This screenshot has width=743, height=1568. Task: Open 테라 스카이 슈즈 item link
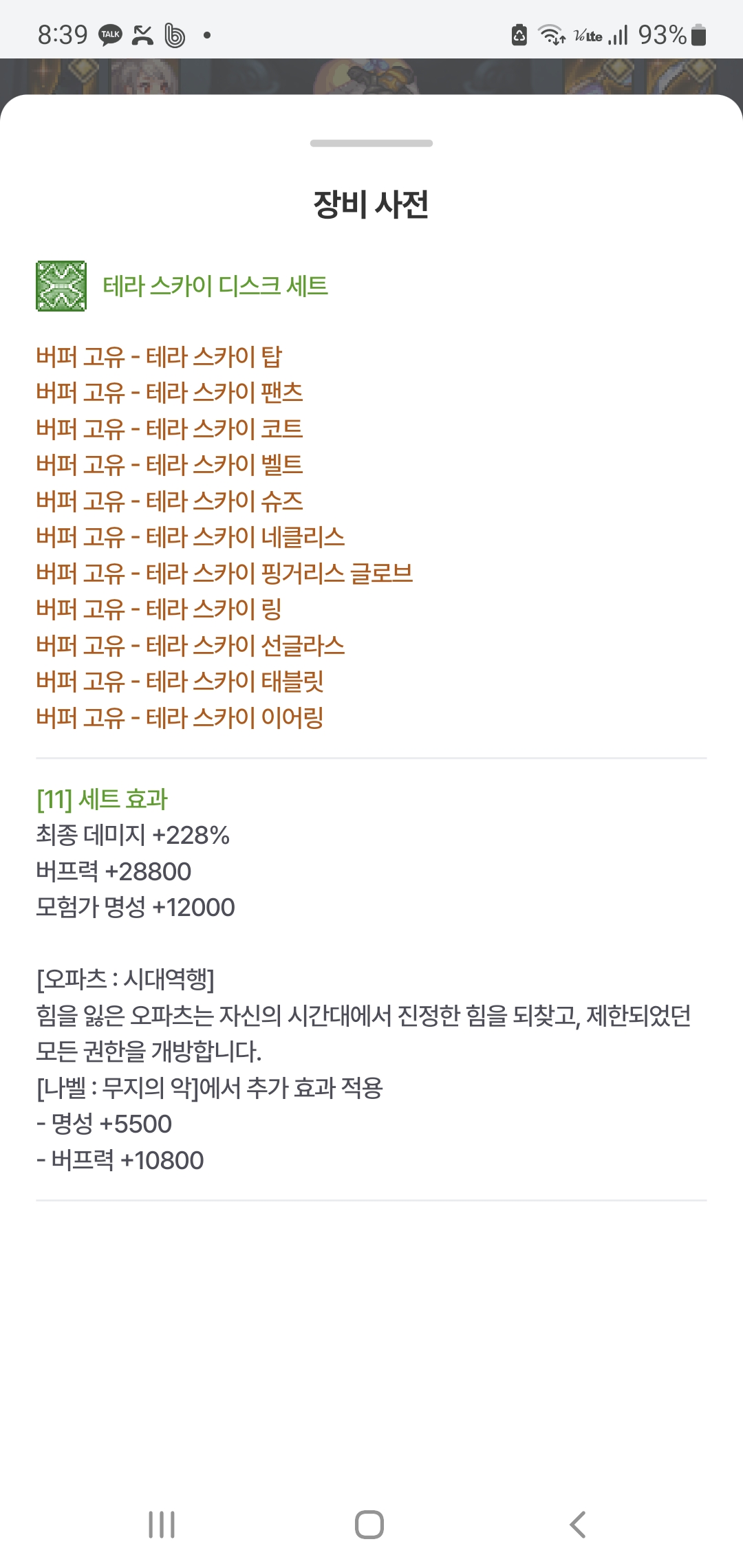169,501
